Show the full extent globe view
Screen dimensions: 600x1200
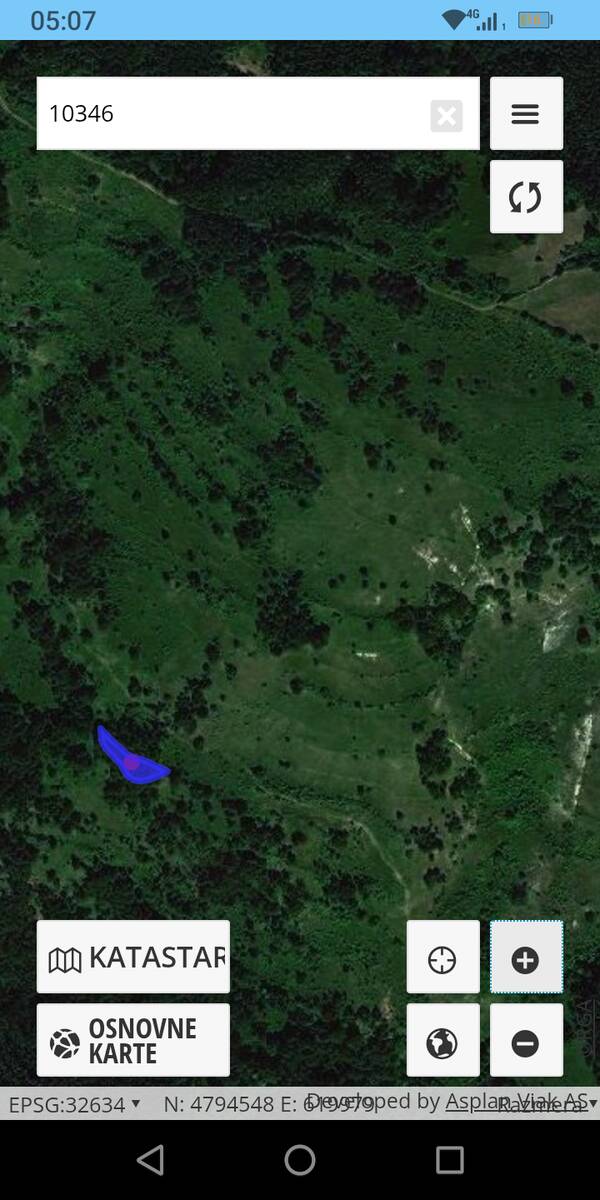[x=442, y=1042]
